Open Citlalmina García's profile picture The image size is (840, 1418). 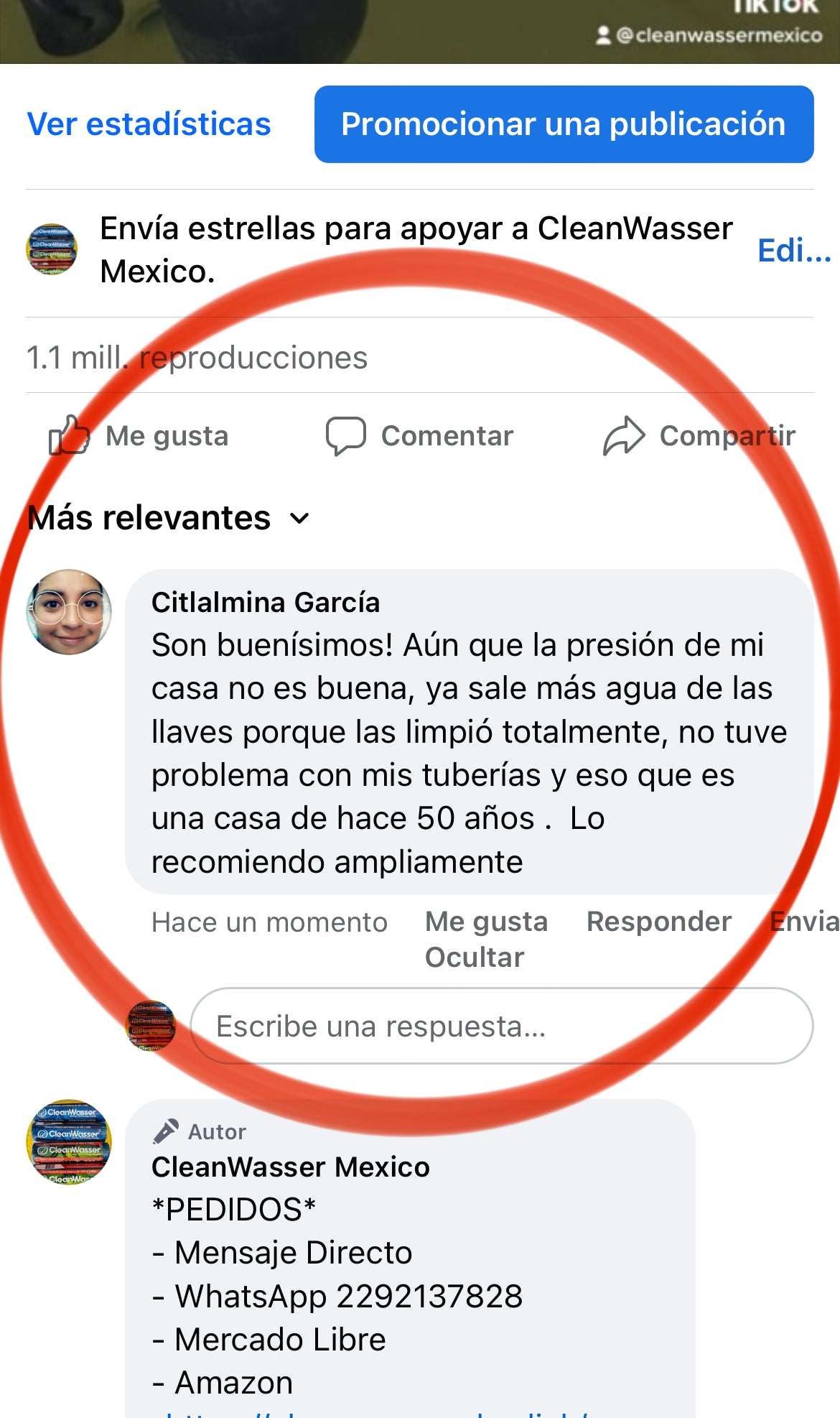click(x=69, y=612)
